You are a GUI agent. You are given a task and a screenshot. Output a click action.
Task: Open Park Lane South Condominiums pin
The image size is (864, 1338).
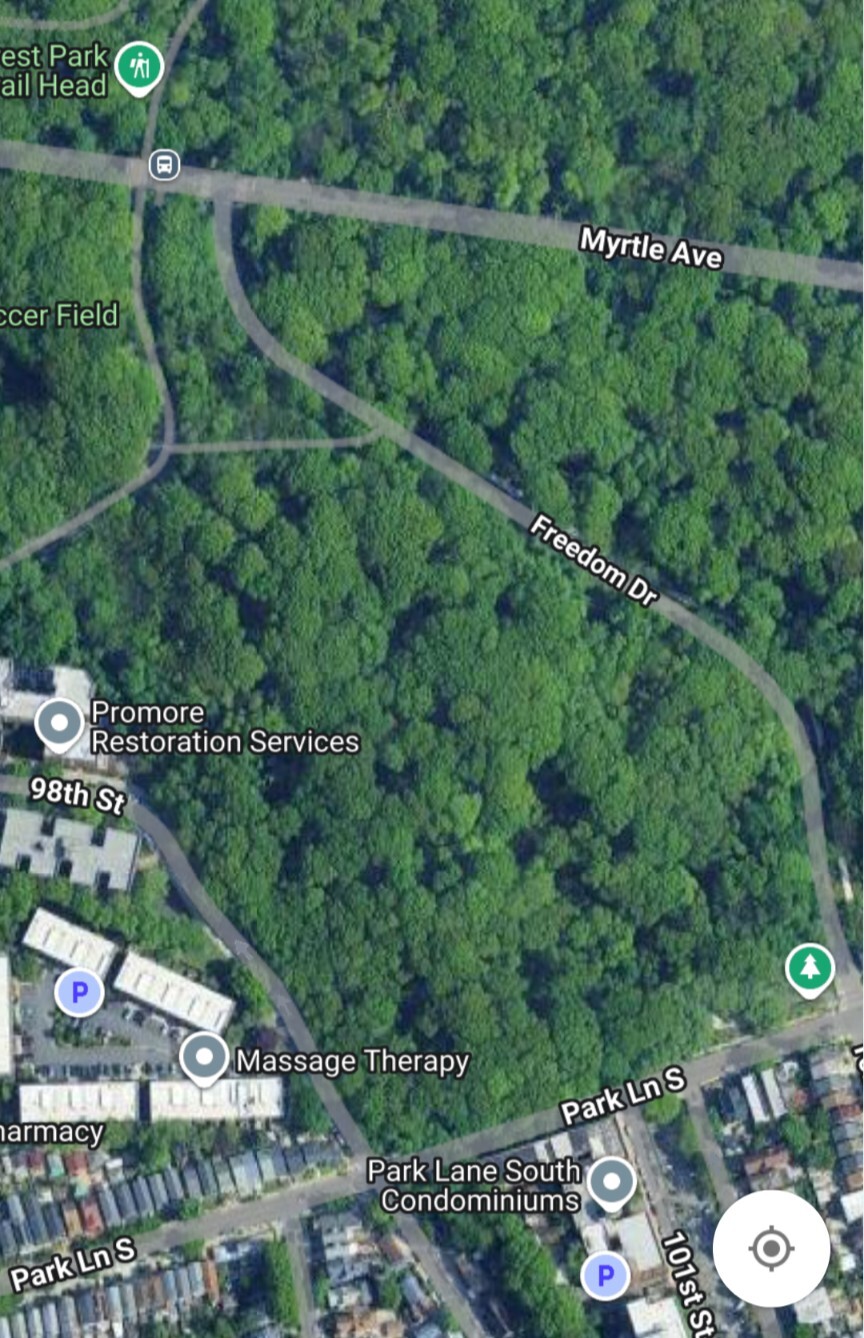coord(611,1181)
